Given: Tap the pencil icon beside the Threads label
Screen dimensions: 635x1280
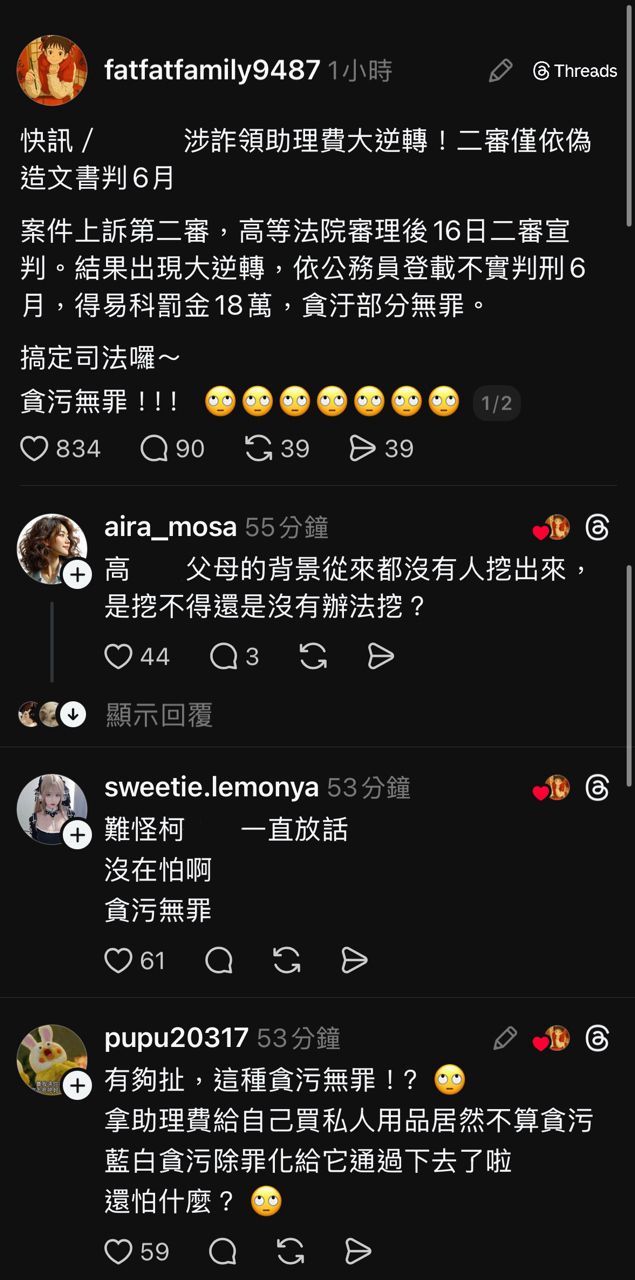Looking at the screenshot, I should click(x=500, y=71).
